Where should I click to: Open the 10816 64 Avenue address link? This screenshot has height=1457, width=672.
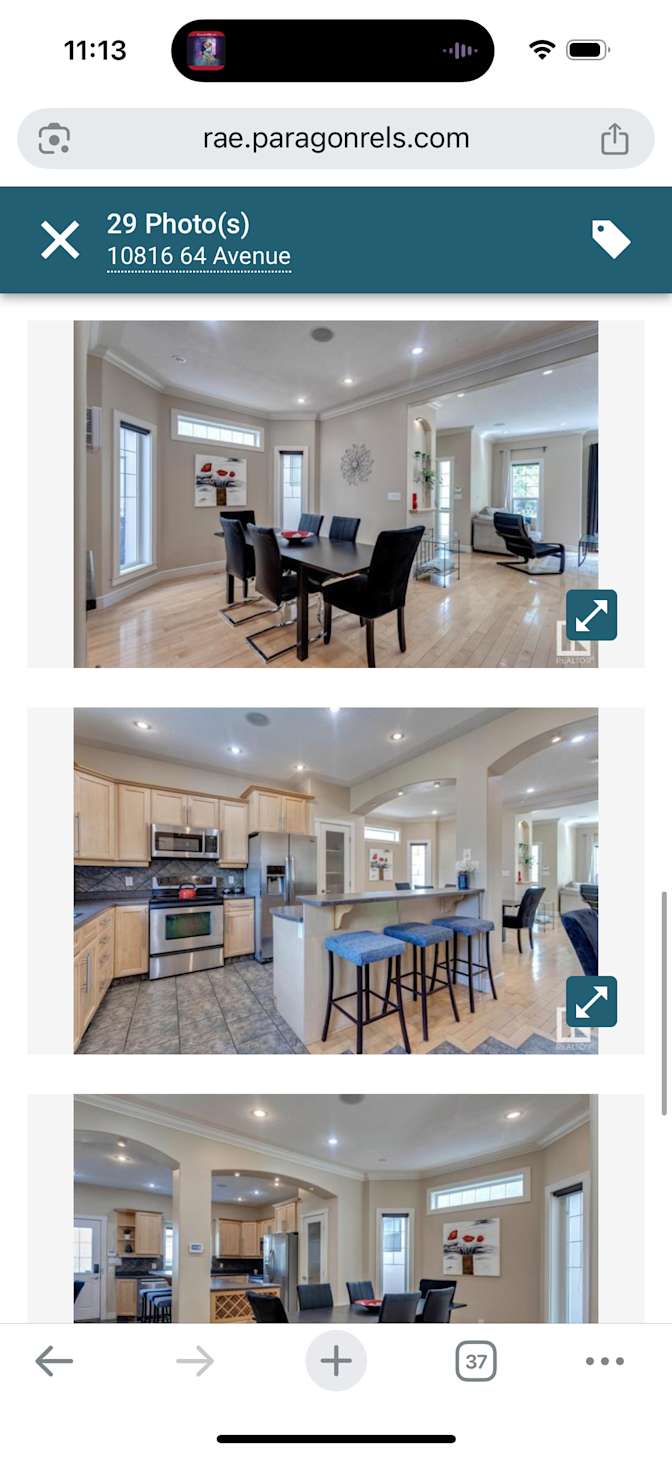[x=198, y=257]
